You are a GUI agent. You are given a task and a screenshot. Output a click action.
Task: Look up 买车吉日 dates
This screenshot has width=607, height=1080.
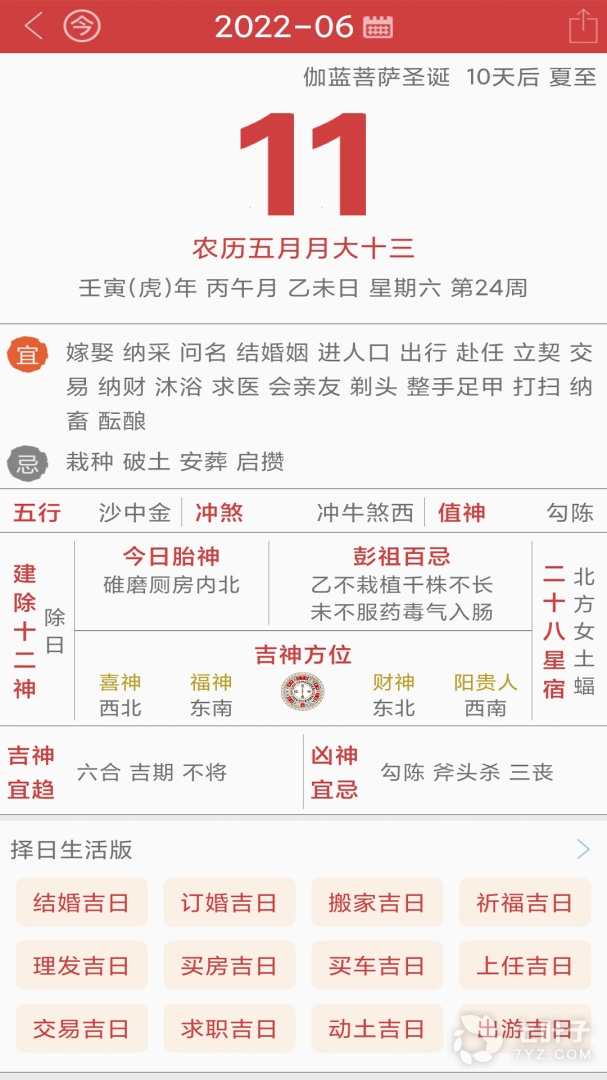pos(377,966)
